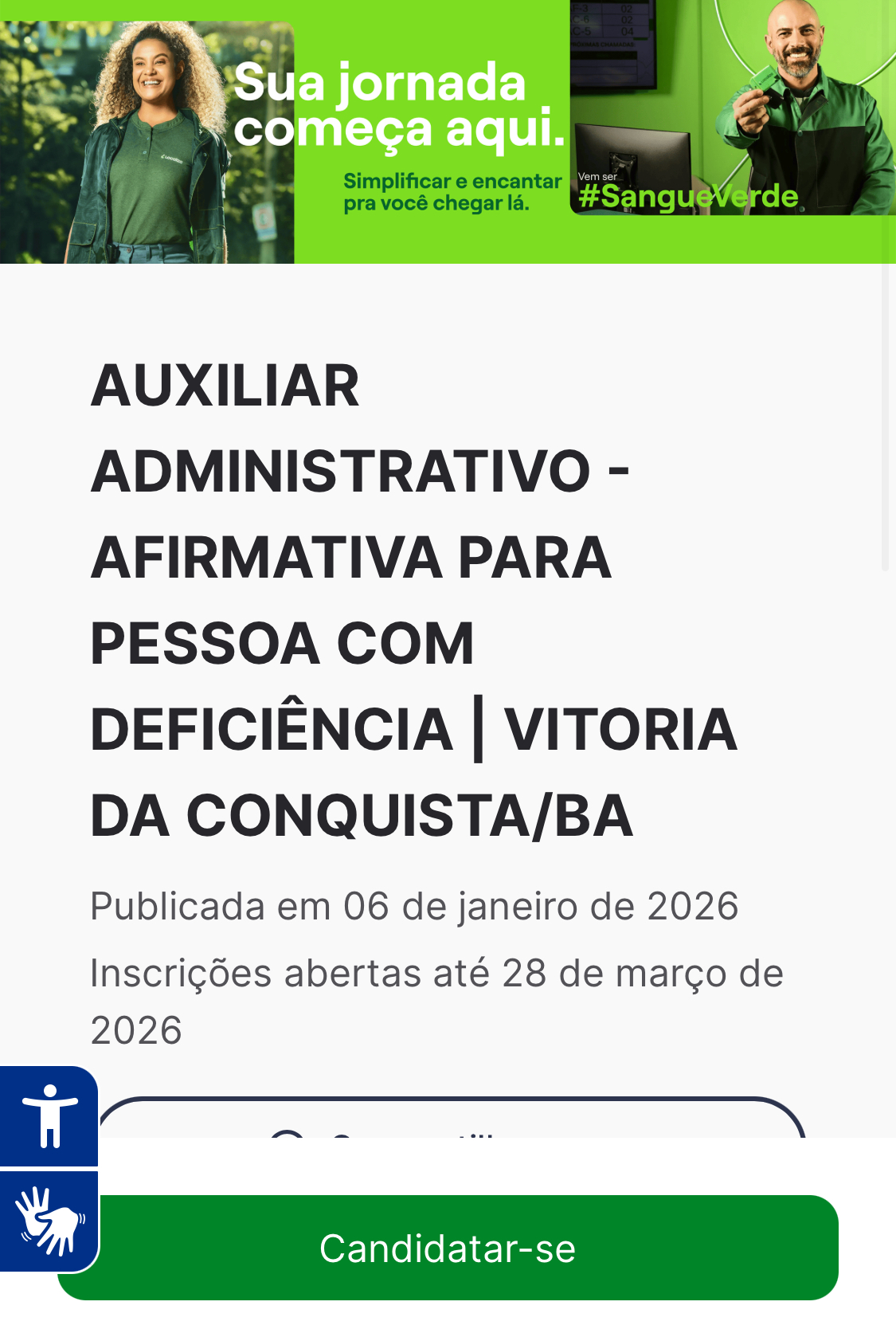Tap the Candidatar-se button
Viewport: 896px width, 1329px height.
[x=448, y=1248]
